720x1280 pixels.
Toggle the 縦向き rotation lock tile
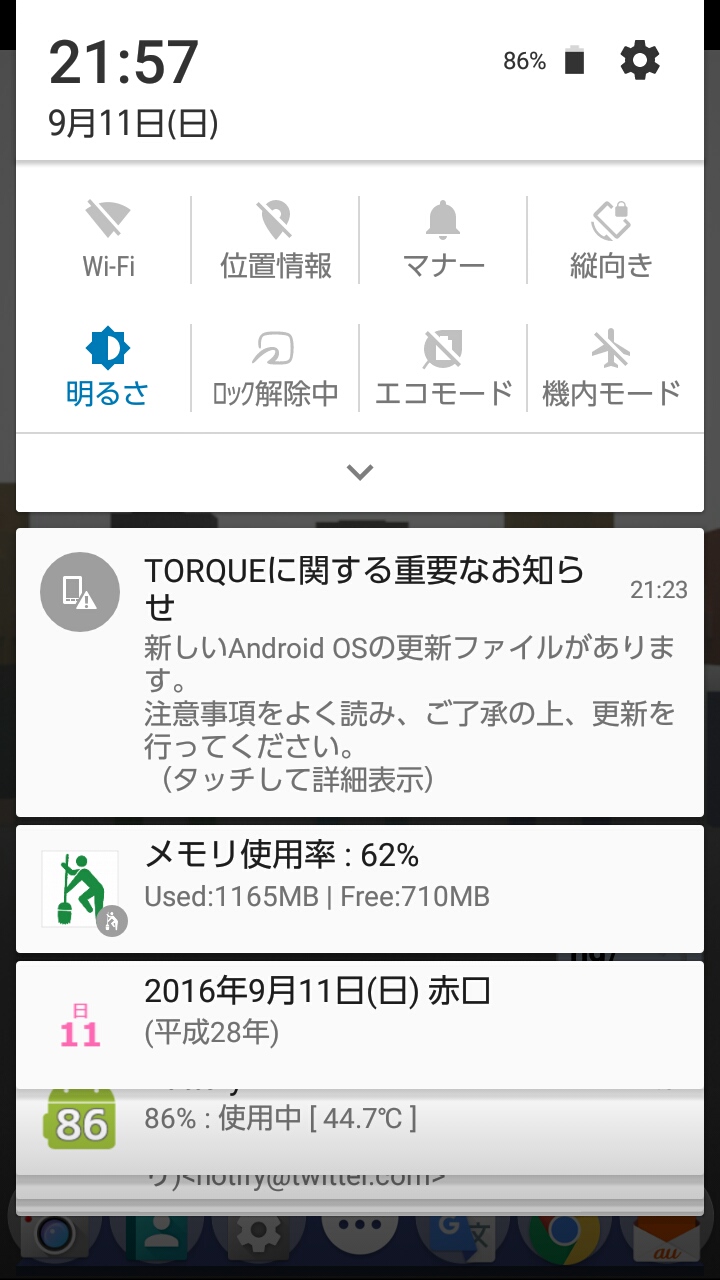click(611, 238)
